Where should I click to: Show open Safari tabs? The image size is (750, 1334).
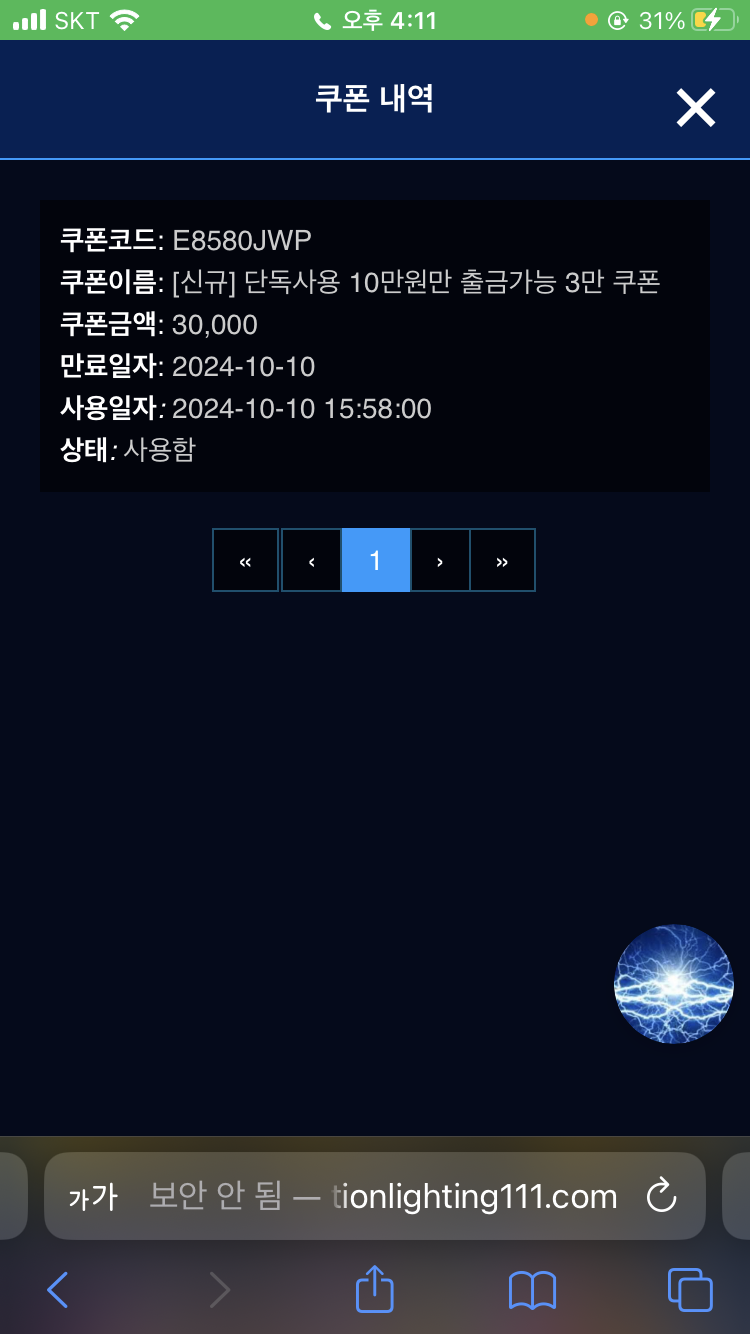[x=690, y=1290]
